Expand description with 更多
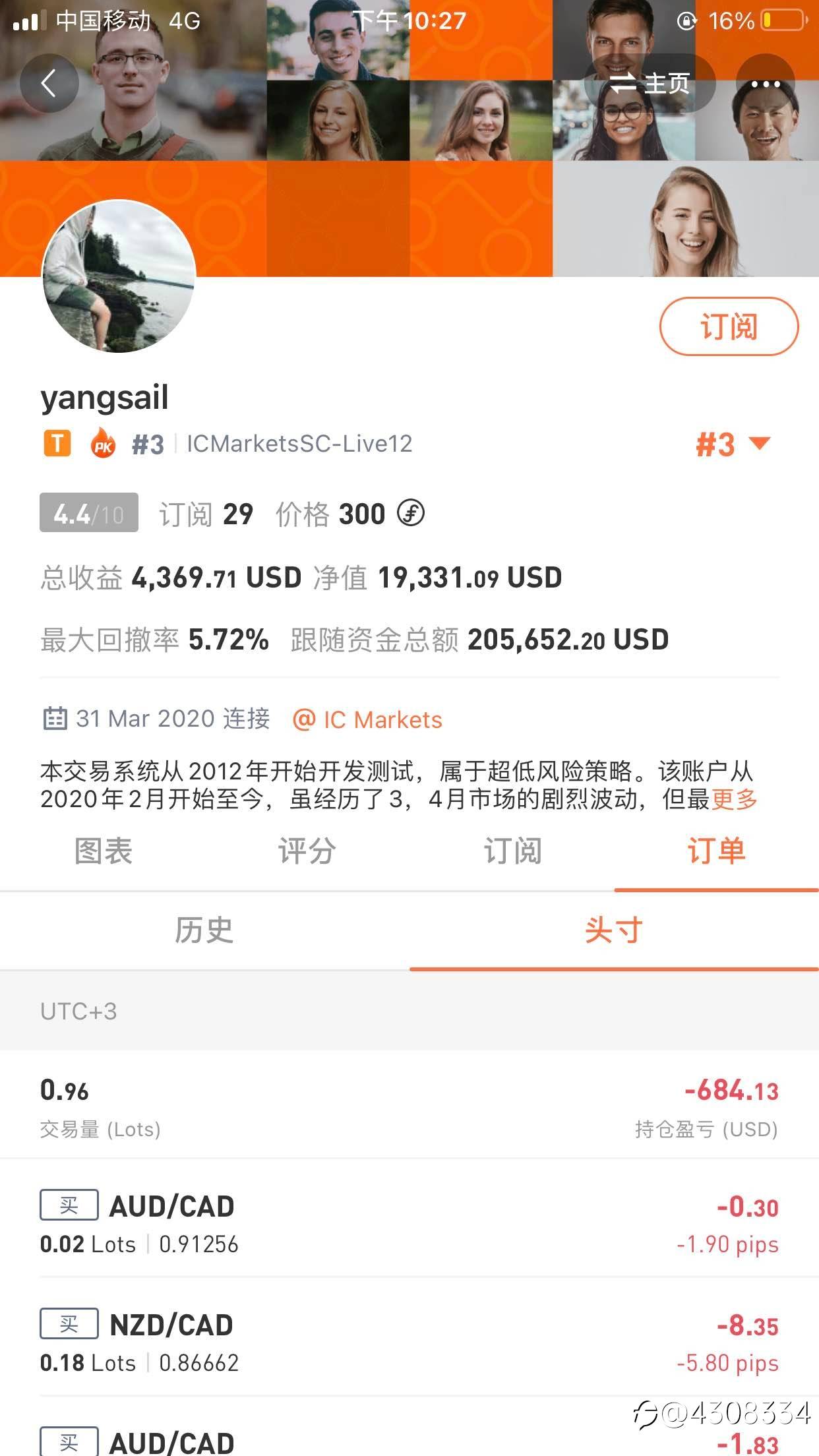 tap(734, 799)
